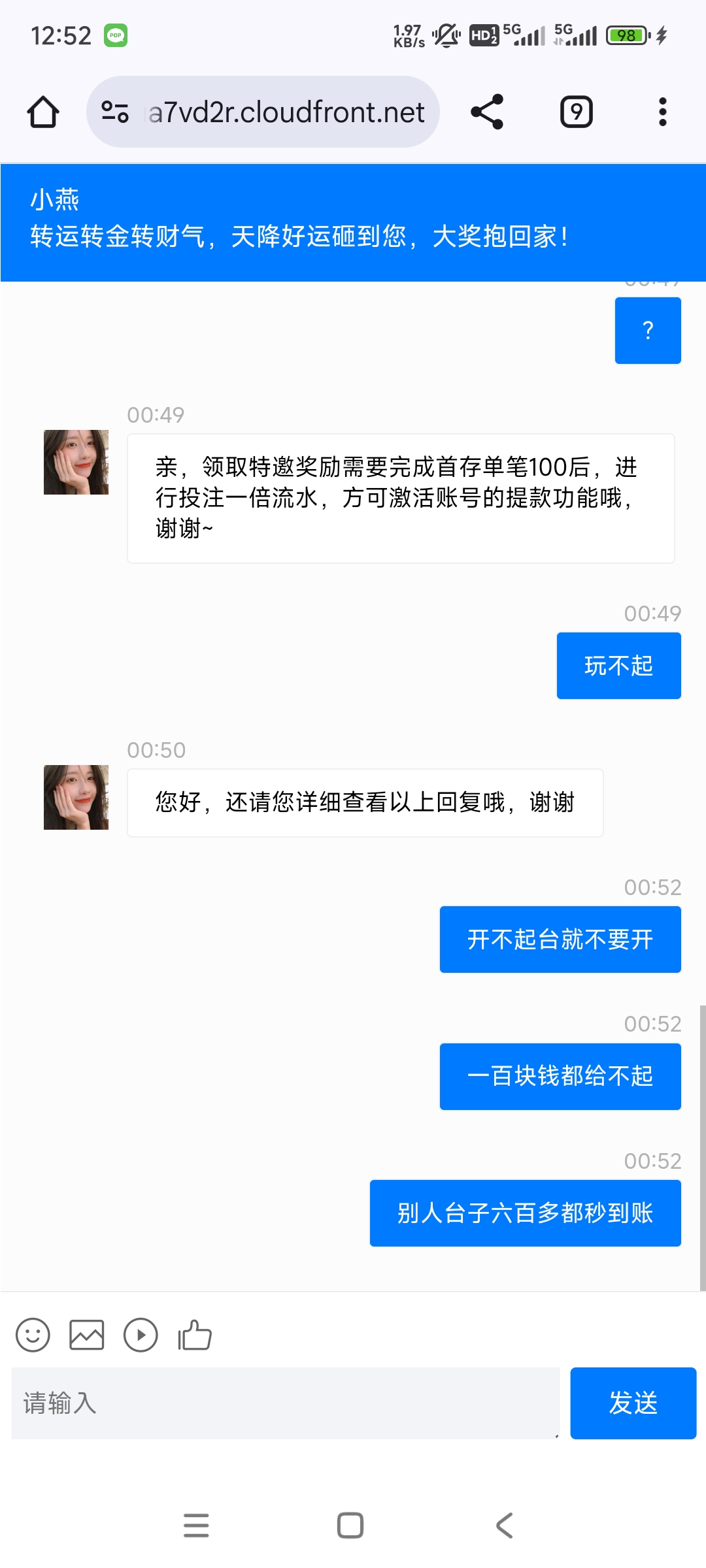Tap the 发送 button to send
This screenshot has height=1568, width=706.
coord(633,1403)
